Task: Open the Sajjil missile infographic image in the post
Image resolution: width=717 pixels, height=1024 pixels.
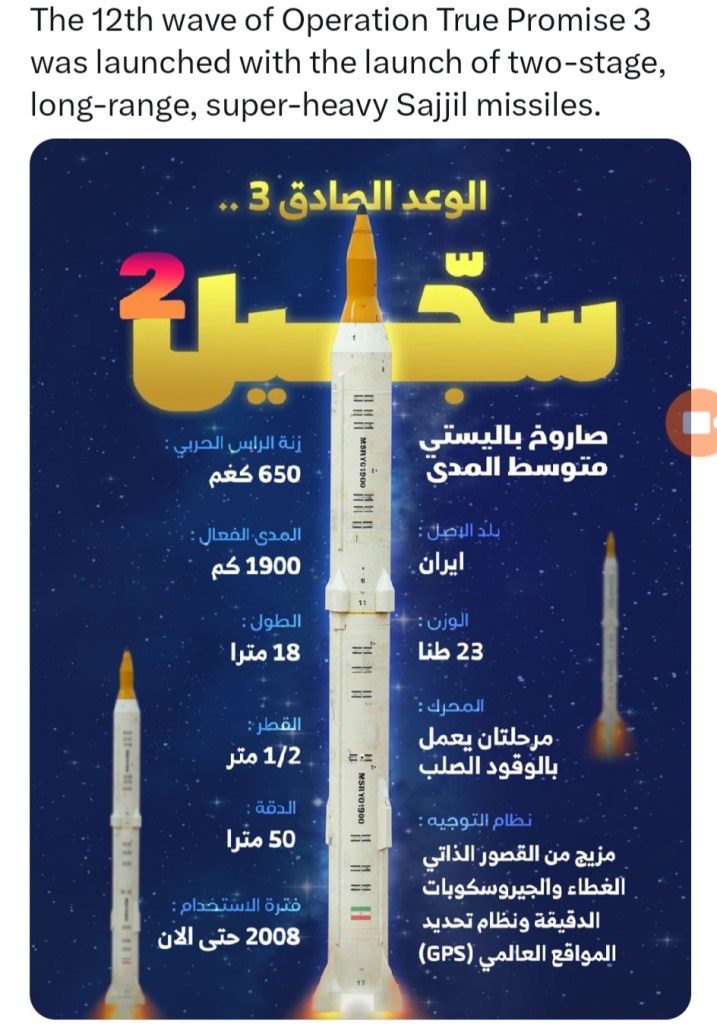Action: (x=360, y=580)
